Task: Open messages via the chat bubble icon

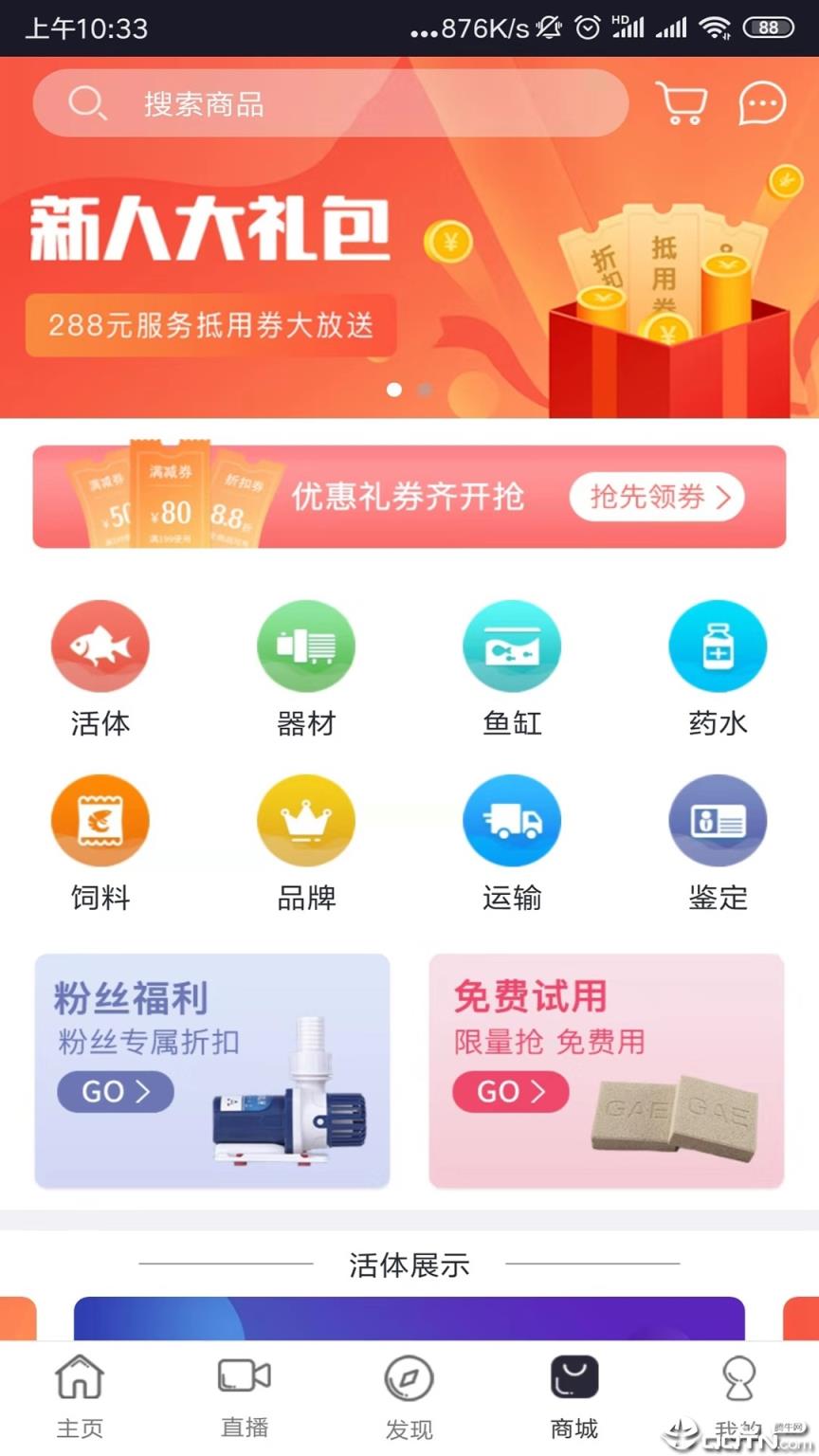Action: tap(761, 104)
